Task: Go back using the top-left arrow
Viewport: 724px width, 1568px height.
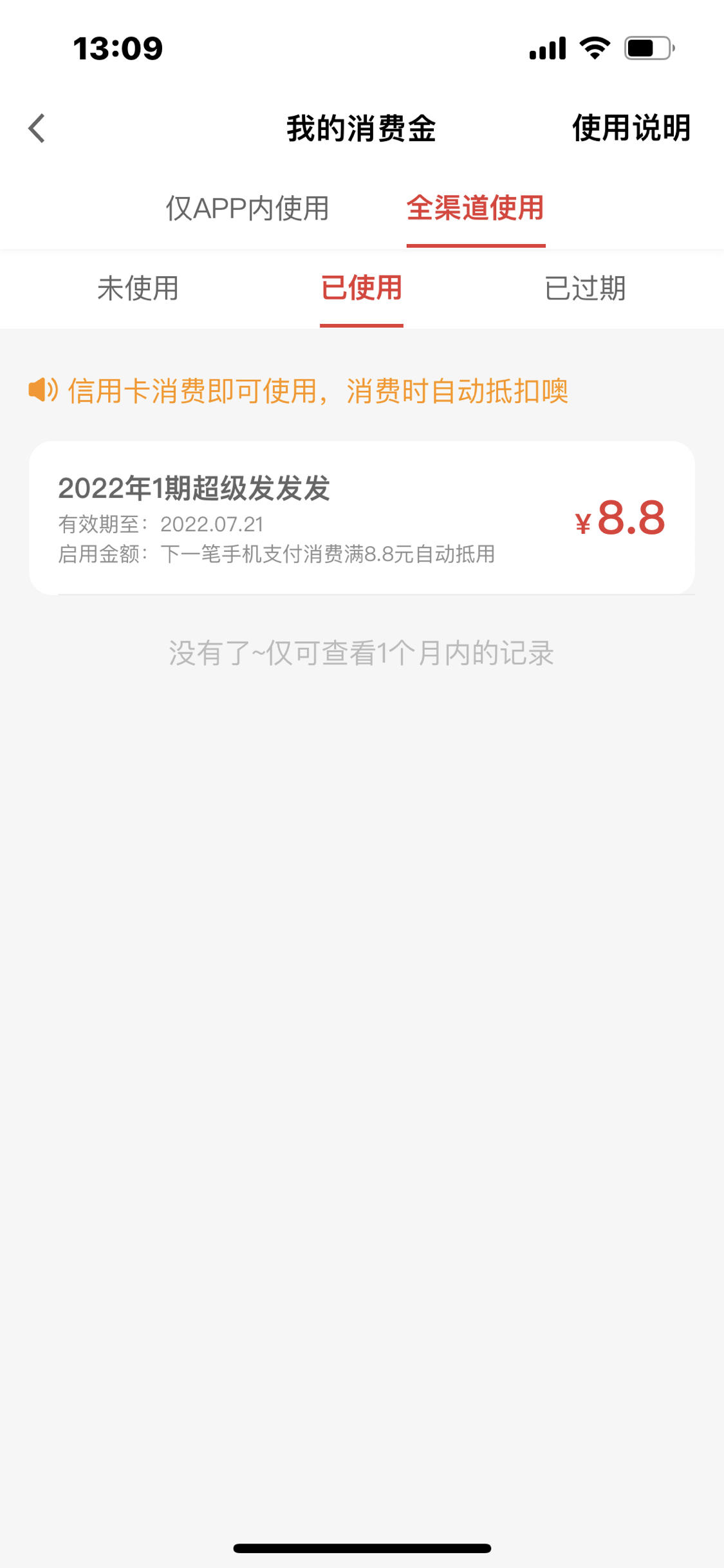Action: coord(37,128)
